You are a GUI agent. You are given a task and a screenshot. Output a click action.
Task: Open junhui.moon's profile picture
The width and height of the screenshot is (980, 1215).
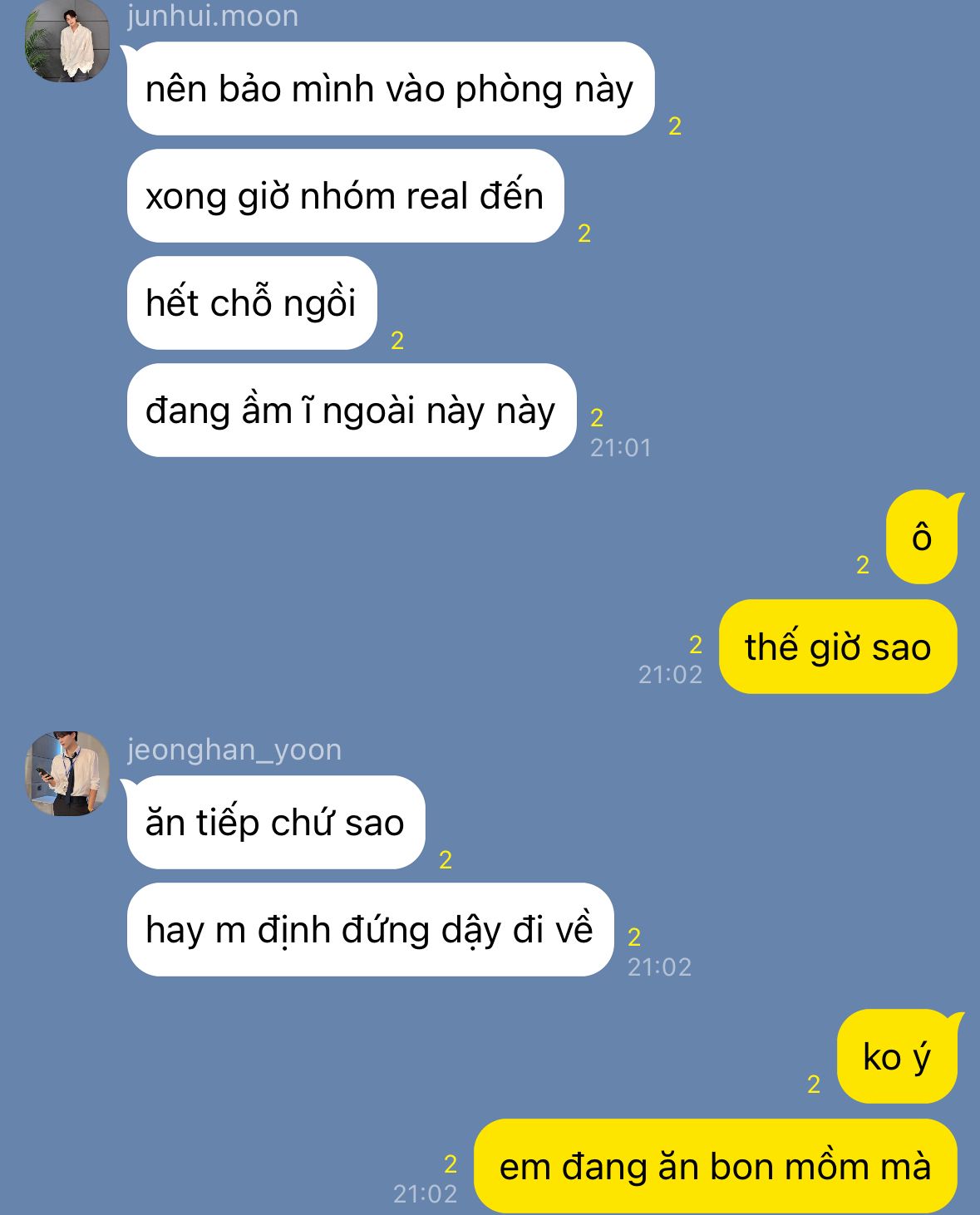67,42
